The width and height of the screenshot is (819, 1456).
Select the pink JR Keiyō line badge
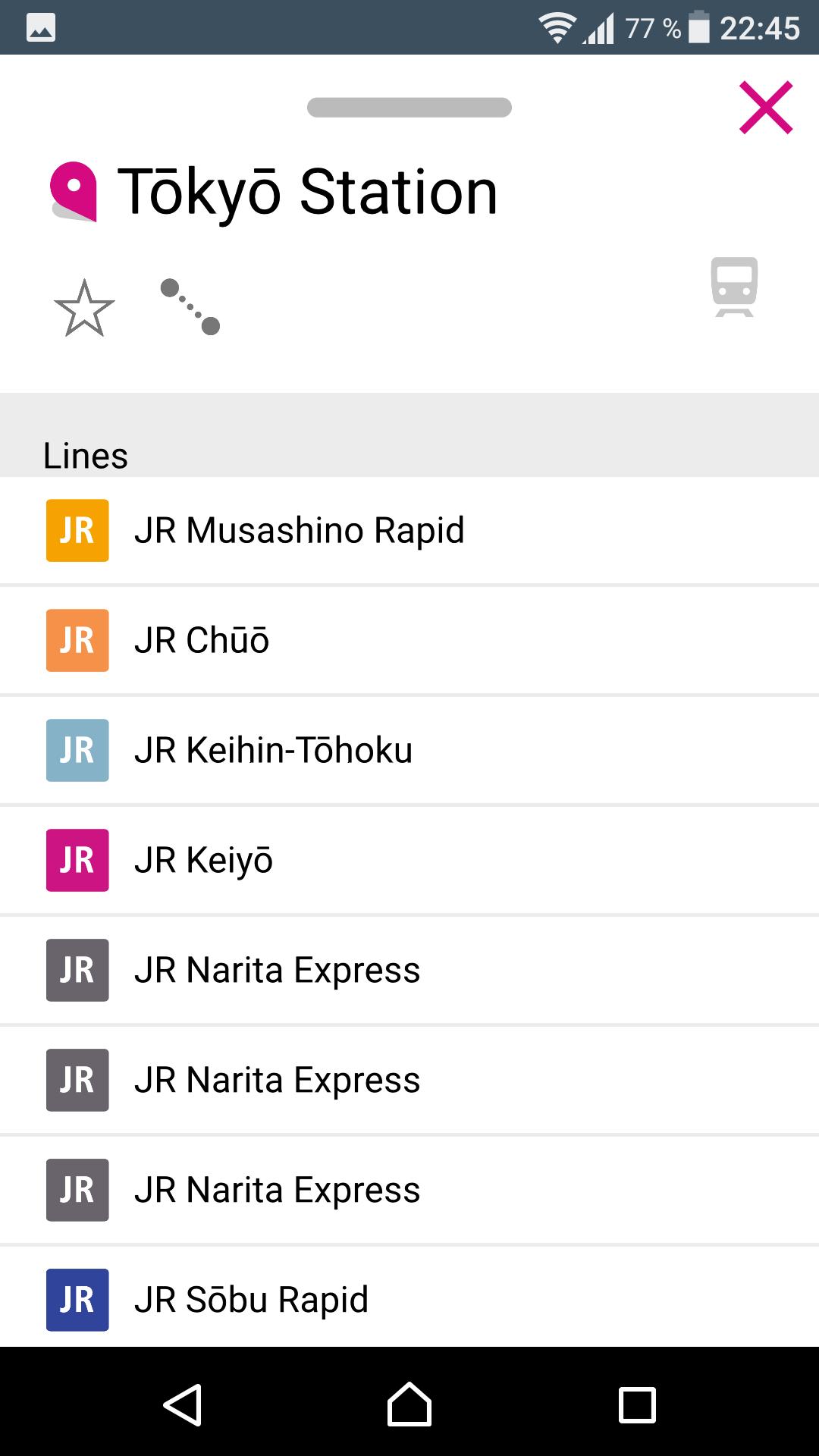(77, 860)
